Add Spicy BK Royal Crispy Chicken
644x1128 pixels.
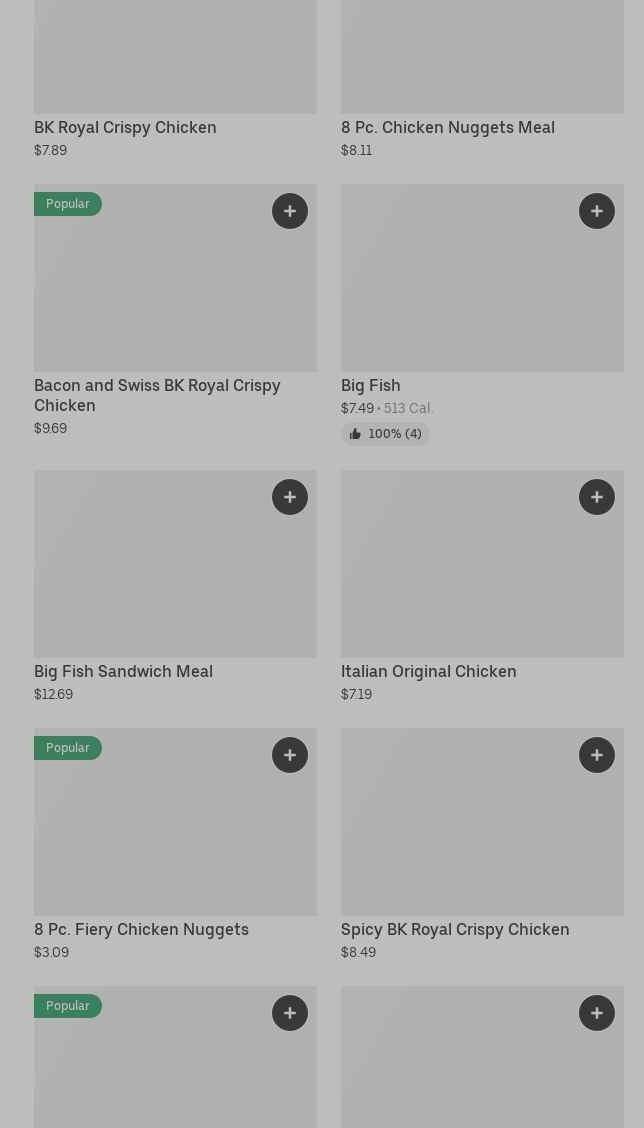(597, 755)
